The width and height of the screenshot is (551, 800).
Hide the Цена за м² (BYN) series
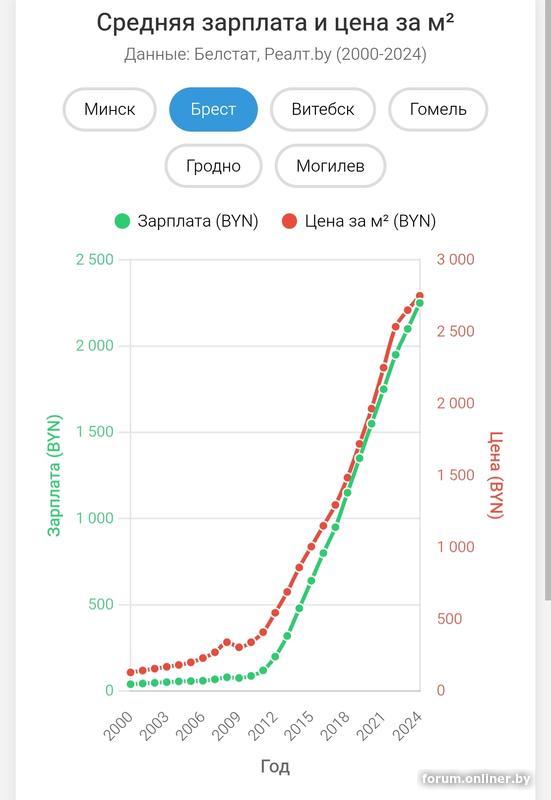pos(359,221)
